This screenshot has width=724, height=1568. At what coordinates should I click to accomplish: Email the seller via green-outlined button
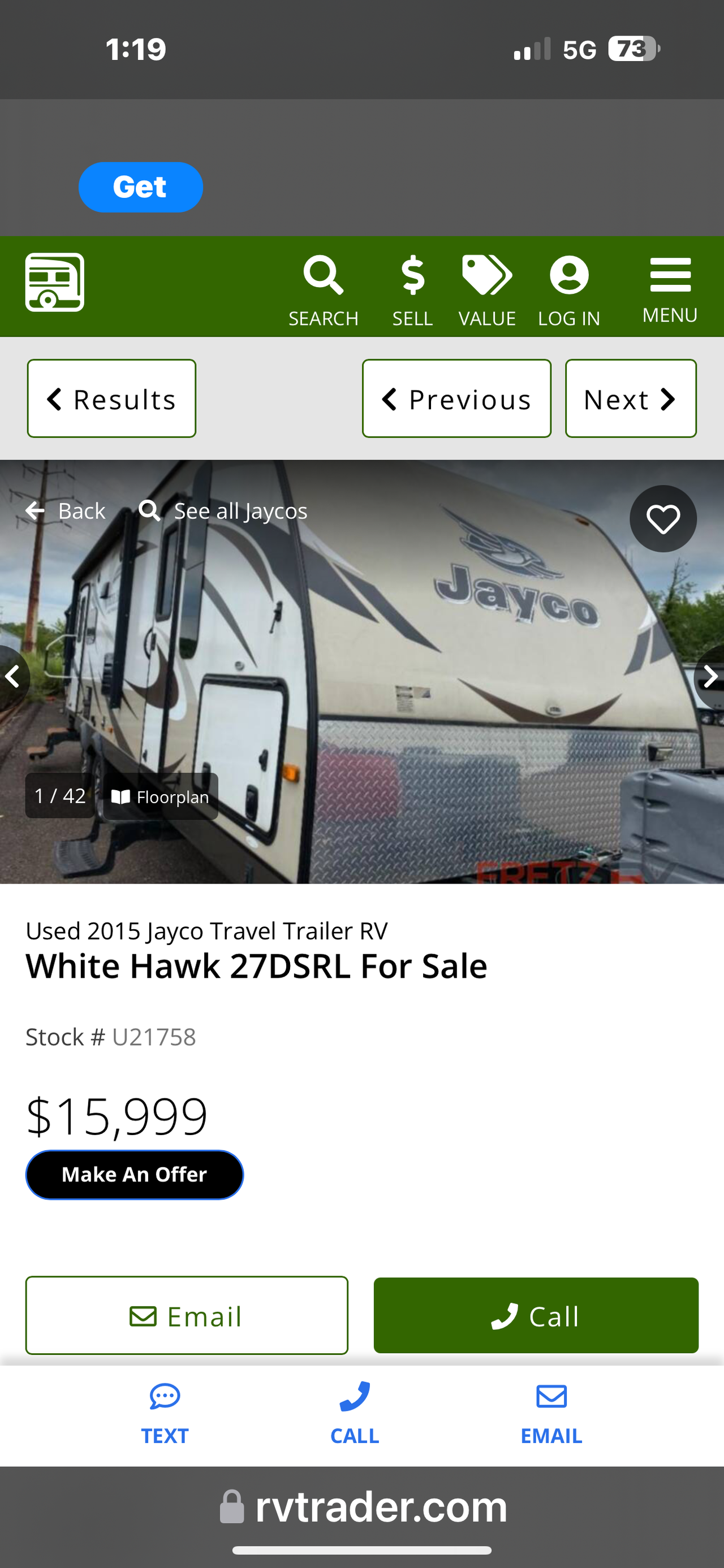(x=186, y=1316)
